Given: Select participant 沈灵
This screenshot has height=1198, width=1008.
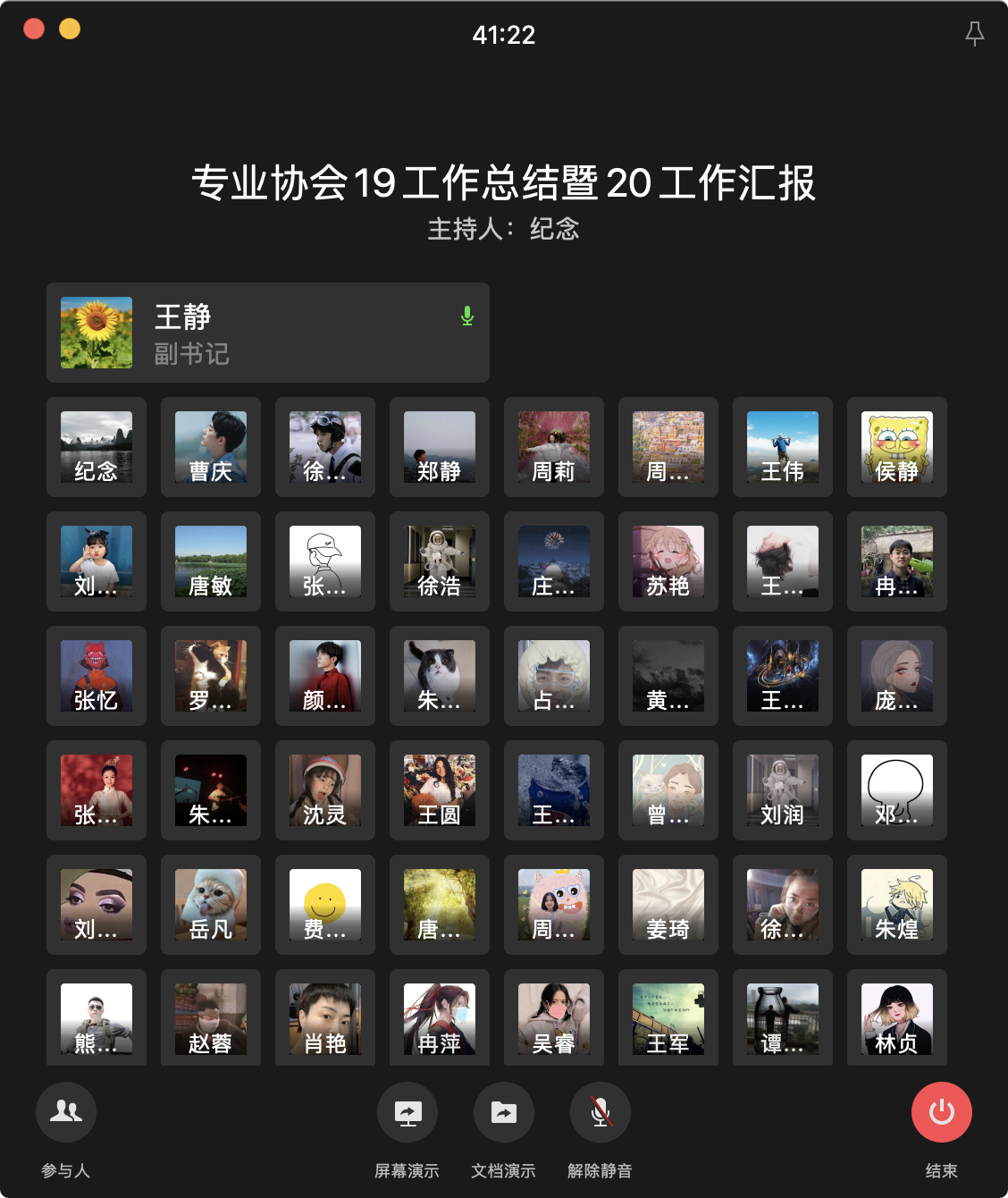Looking at the screenshot, I should point(325,790).
